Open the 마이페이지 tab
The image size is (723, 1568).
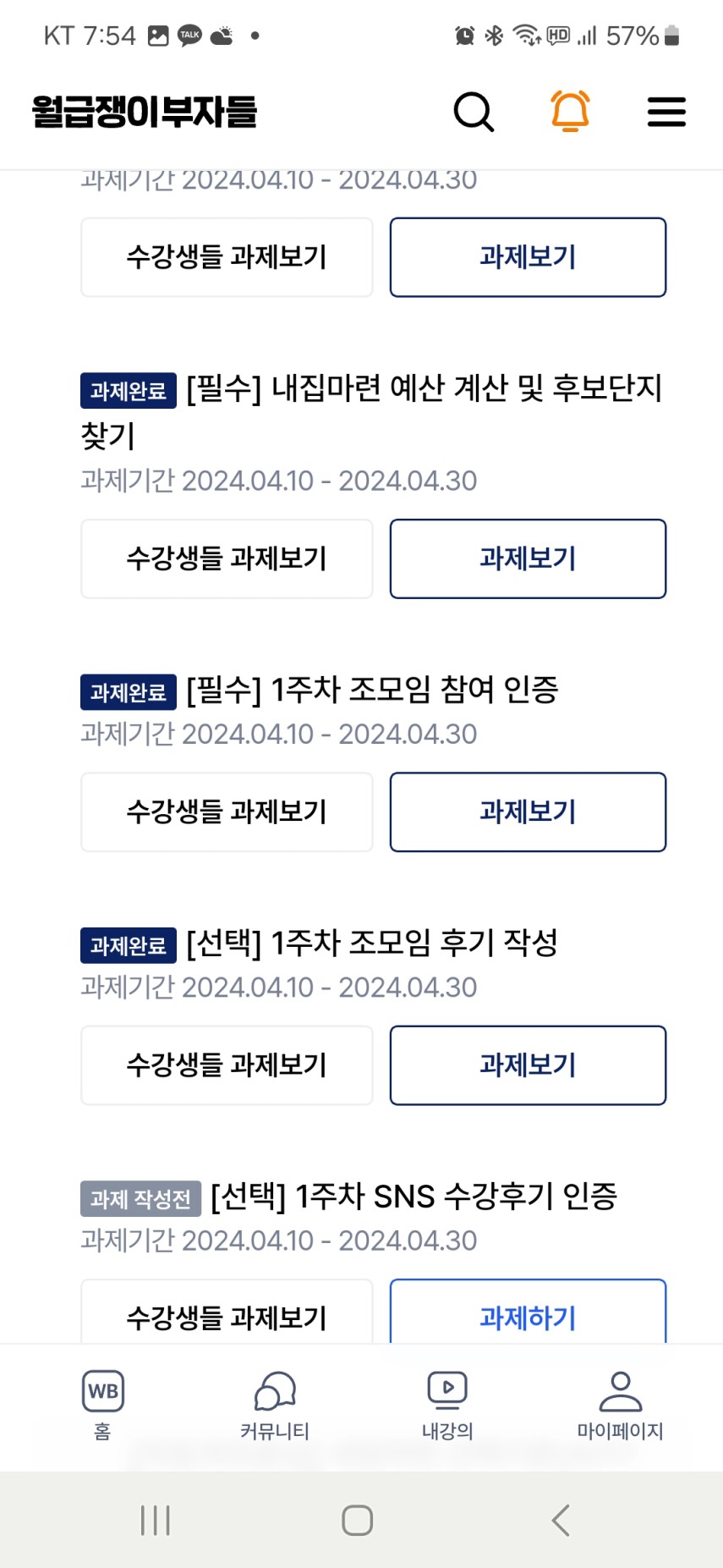(620, 1406)
